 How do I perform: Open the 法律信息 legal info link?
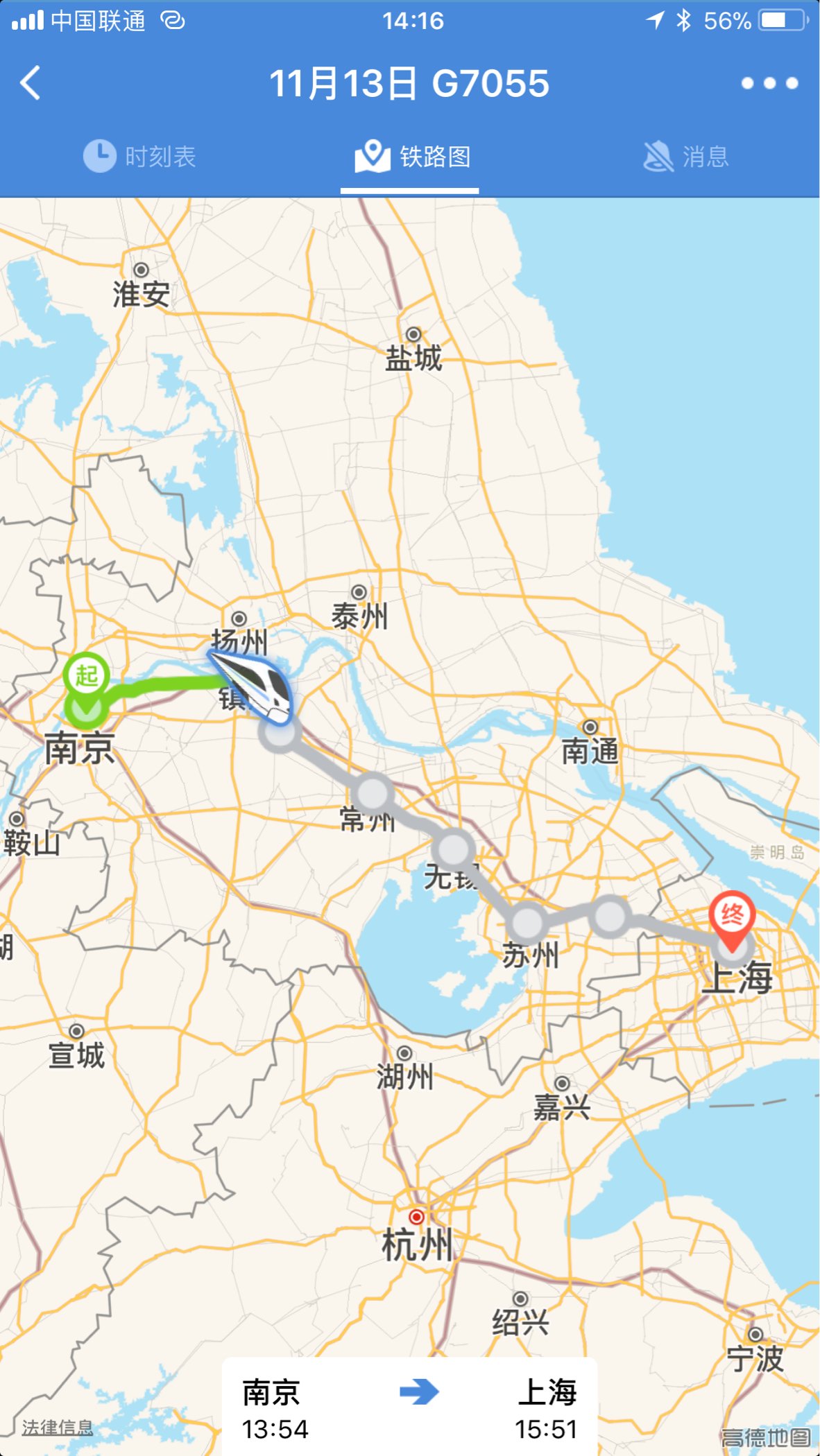pyautogui.click(x=58, y=1428)
